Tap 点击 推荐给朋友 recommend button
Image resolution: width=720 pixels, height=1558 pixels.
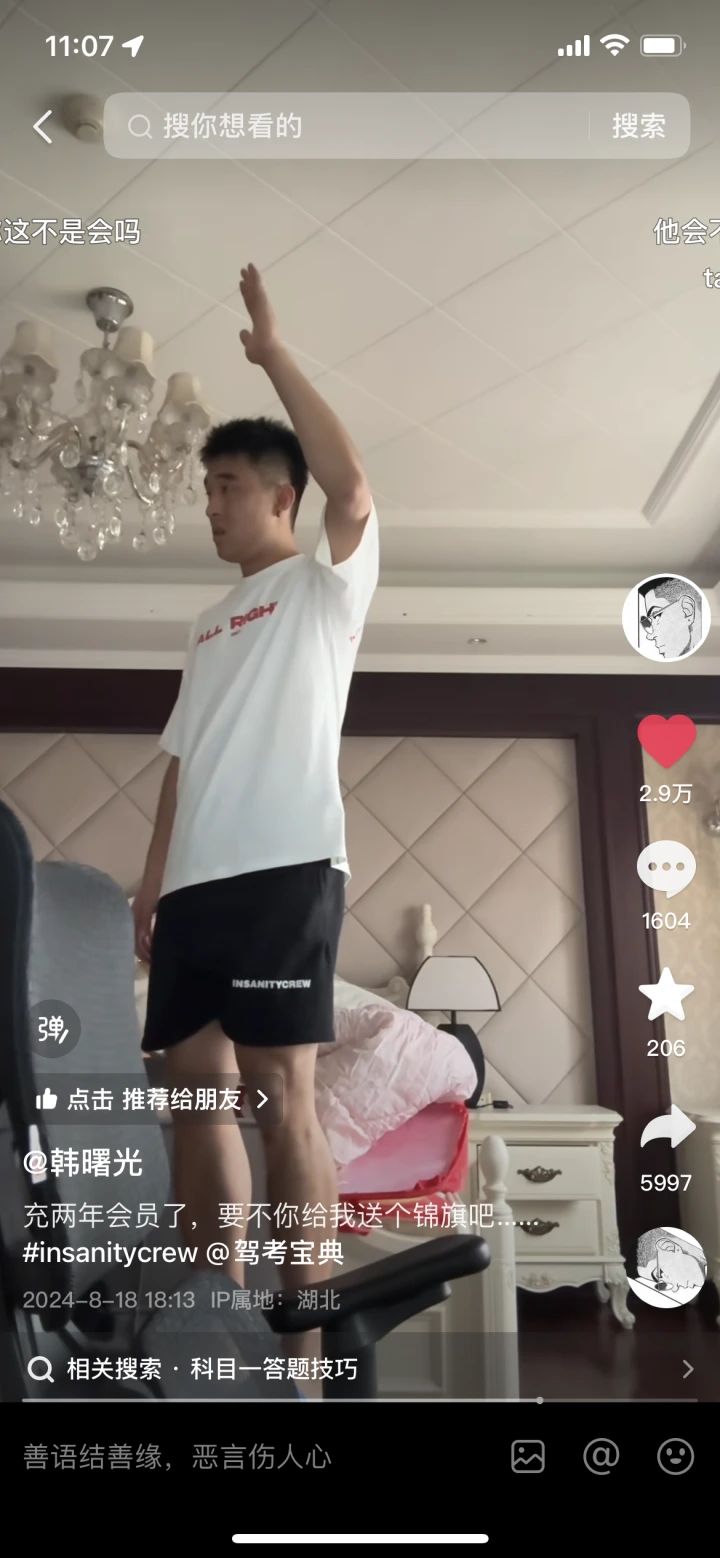click(x=153, y=1100)
